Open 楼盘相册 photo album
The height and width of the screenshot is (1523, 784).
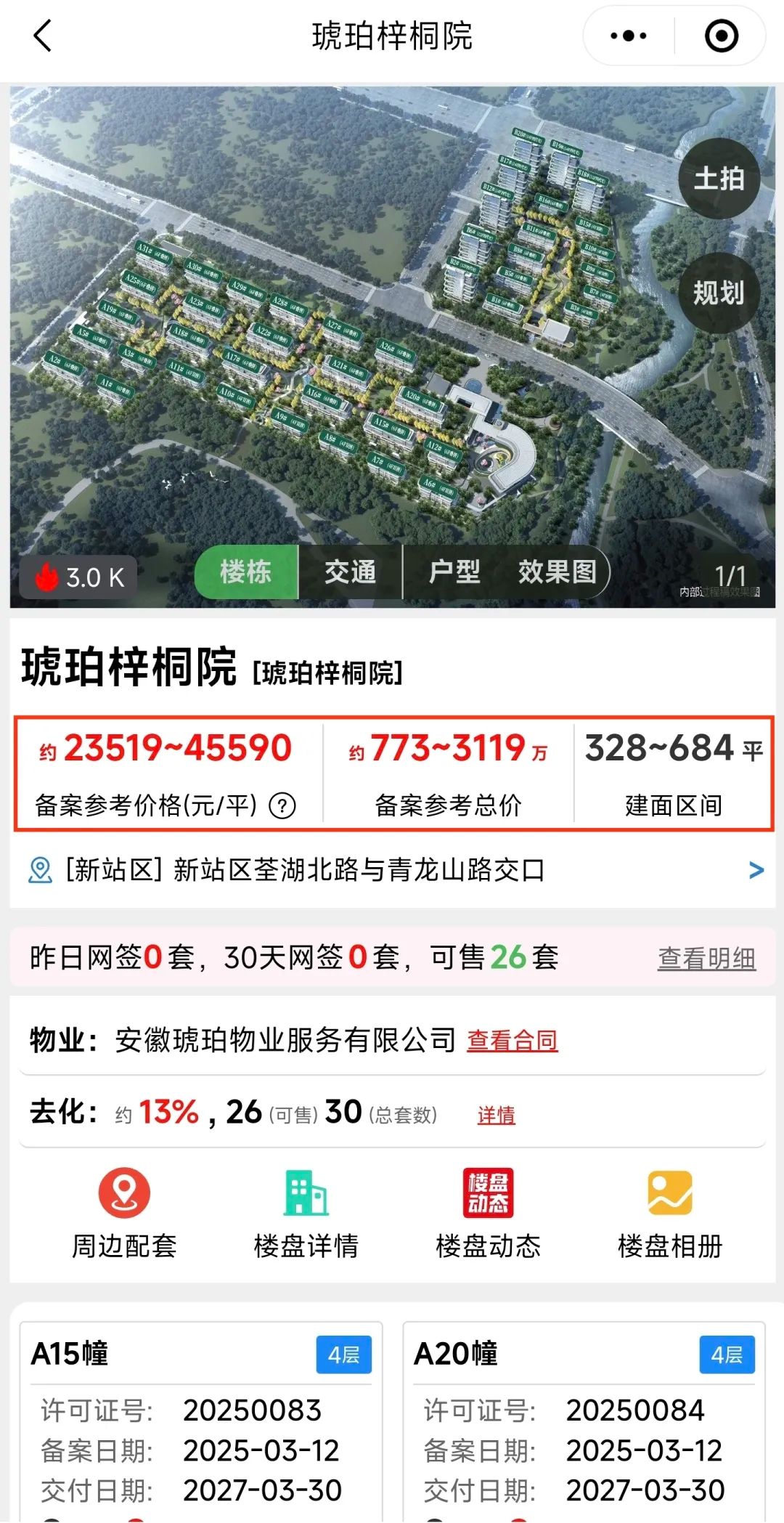(670, 1212)
